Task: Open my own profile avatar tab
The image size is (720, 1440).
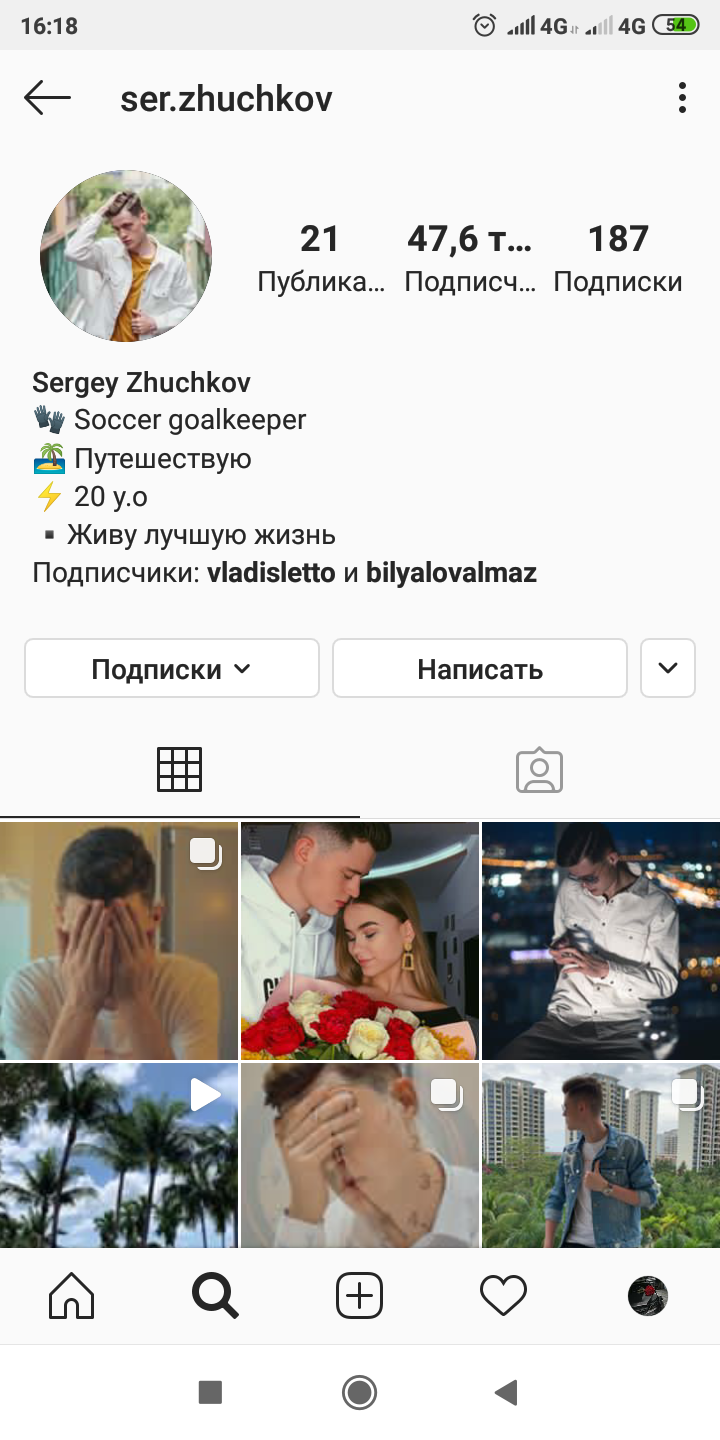Action: (x=647, y=1297)
